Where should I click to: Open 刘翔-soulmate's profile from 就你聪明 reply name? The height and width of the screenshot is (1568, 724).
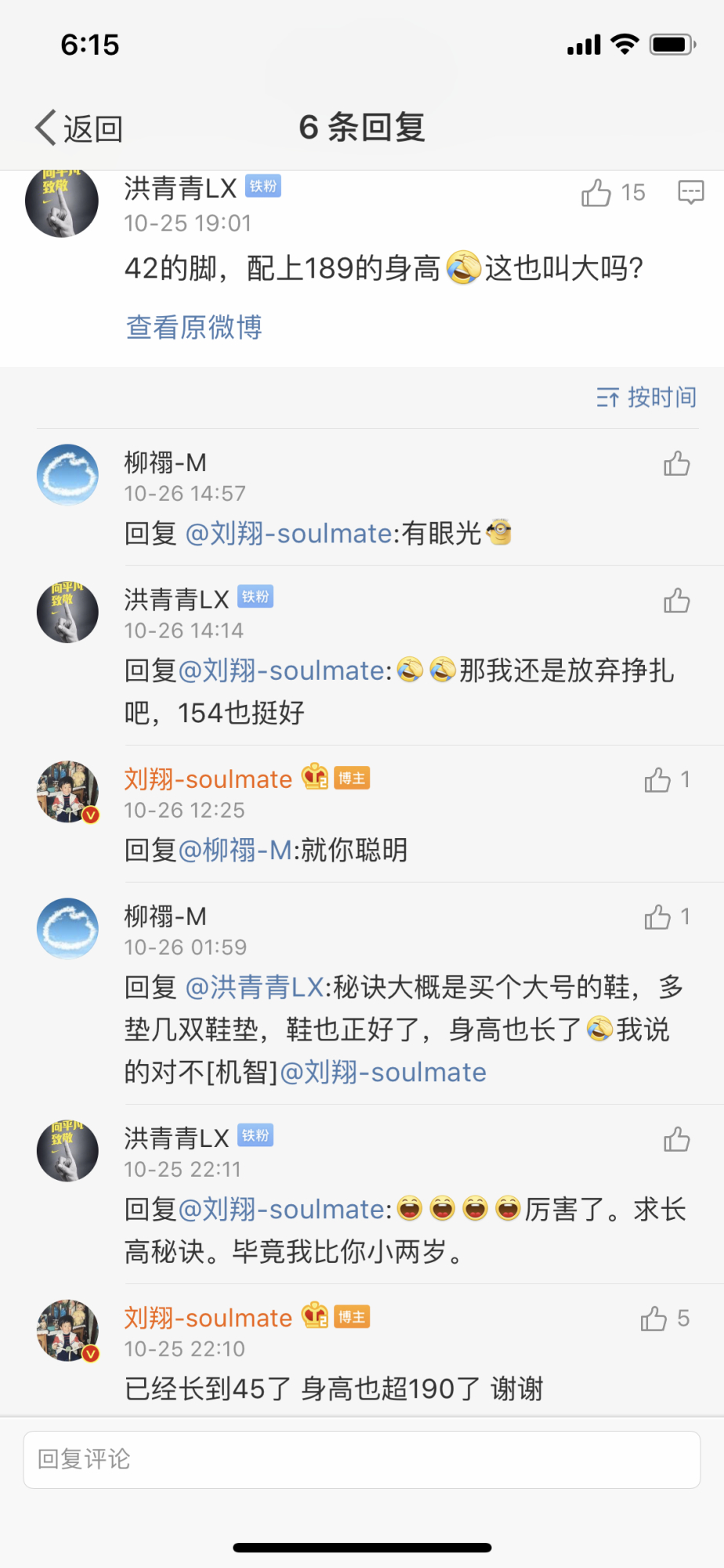208,779
